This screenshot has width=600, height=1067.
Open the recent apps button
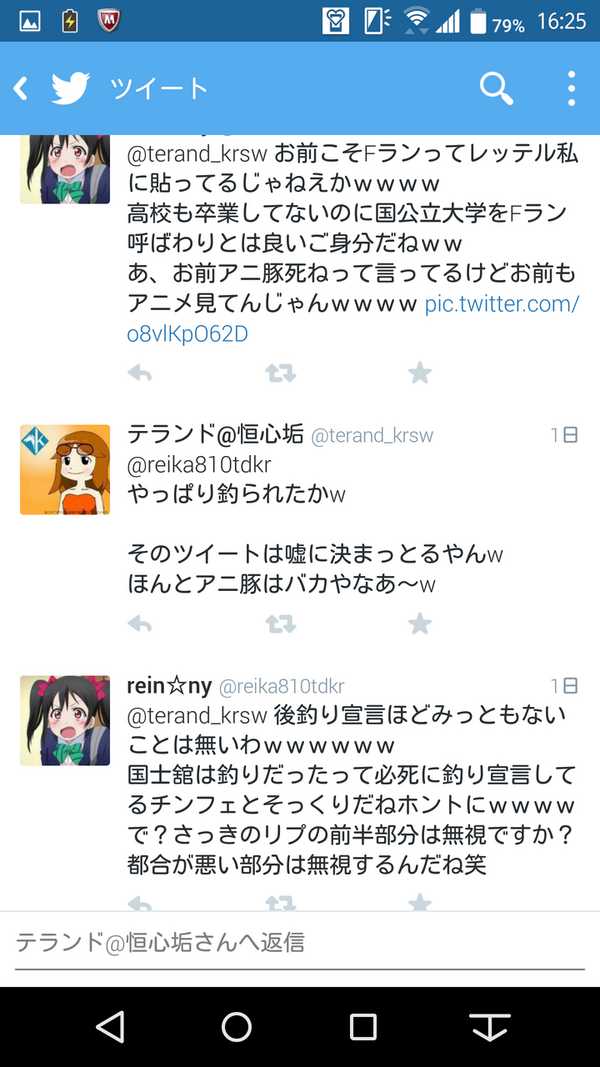tap(363, 1026)
